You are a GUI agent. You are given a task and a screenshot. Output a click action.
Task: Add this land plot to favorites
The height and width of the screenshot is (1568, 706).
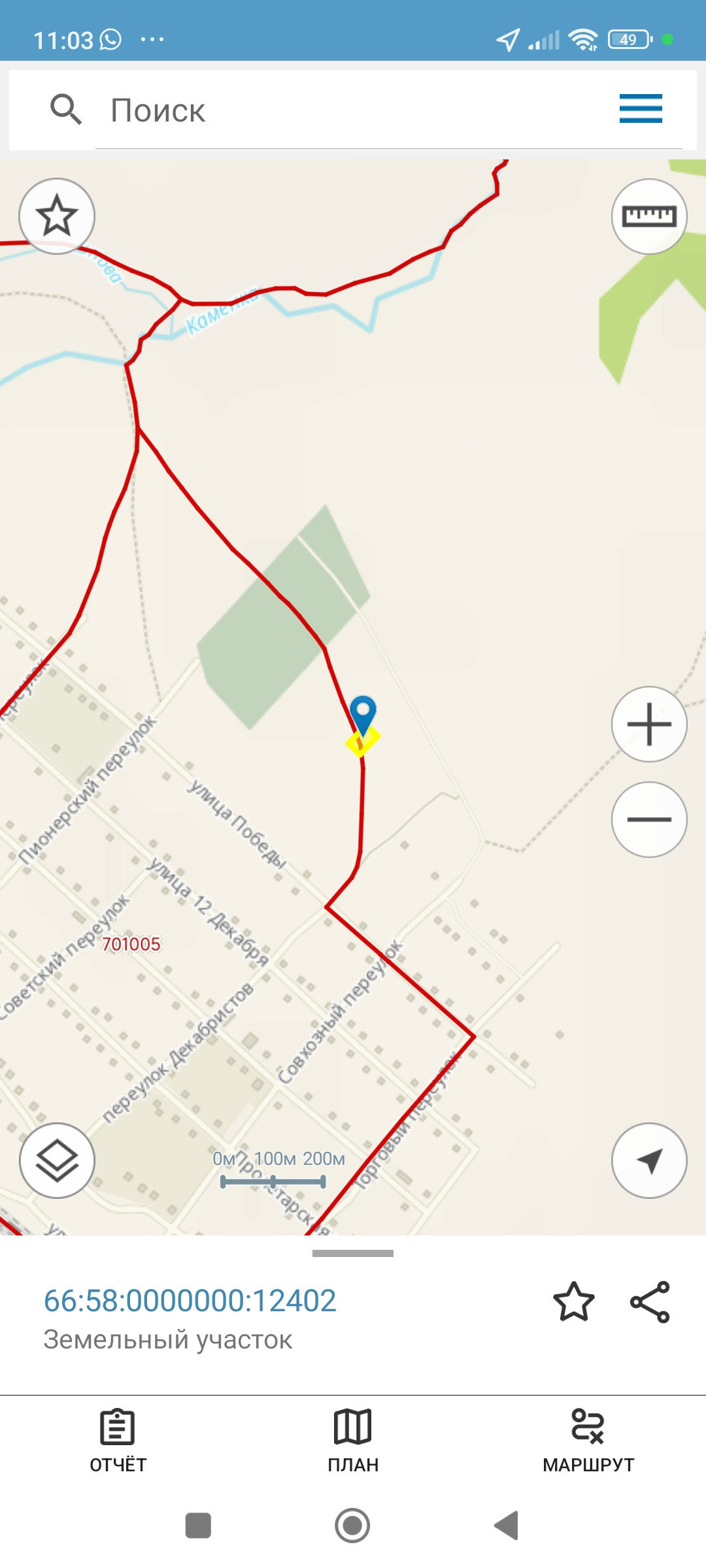pyautogui.click(x=574, y=1301)
